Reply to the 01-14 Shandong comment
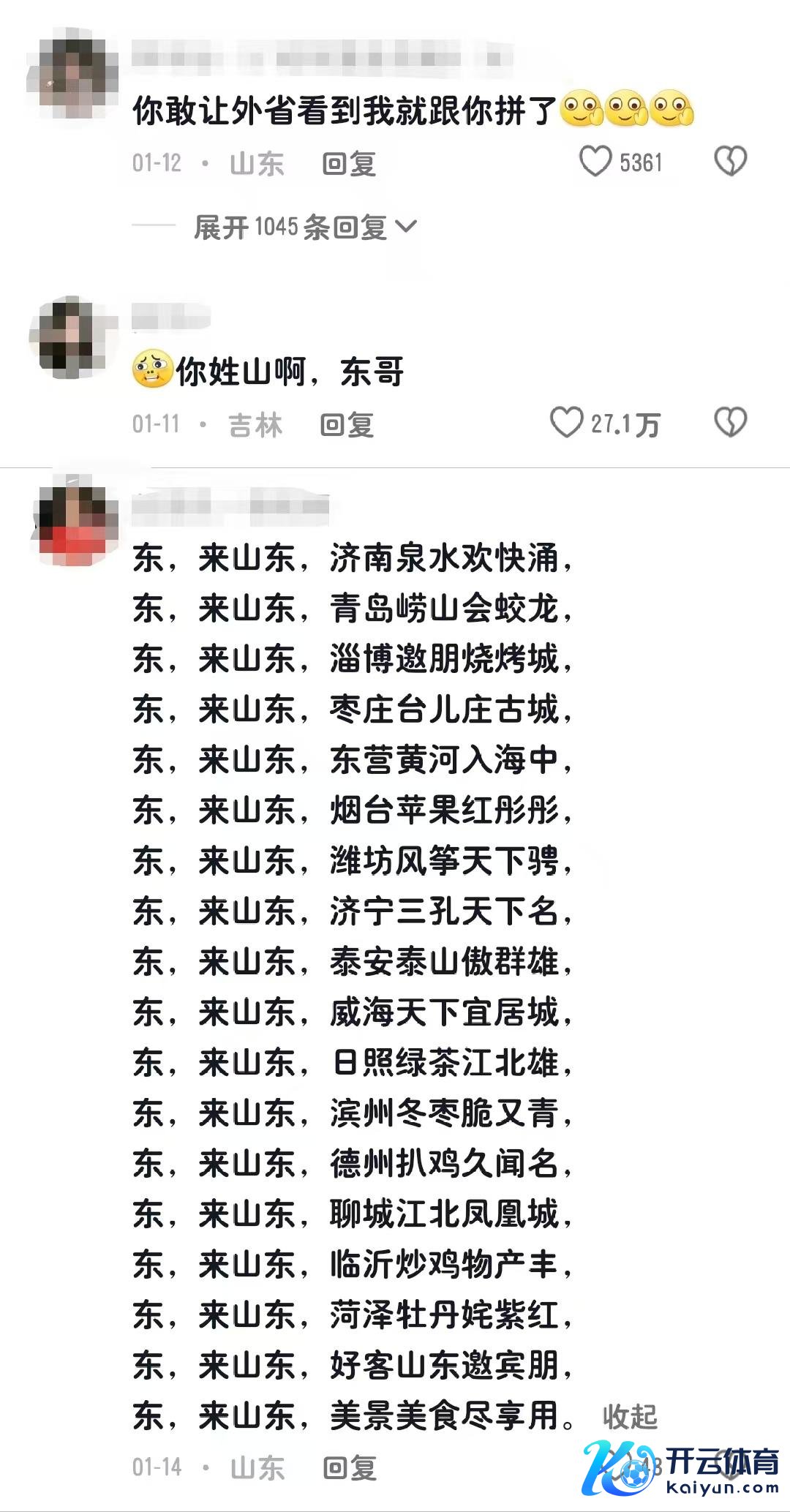The width and height of the screenshot is (790, 1512). [x=350, y=1467]
